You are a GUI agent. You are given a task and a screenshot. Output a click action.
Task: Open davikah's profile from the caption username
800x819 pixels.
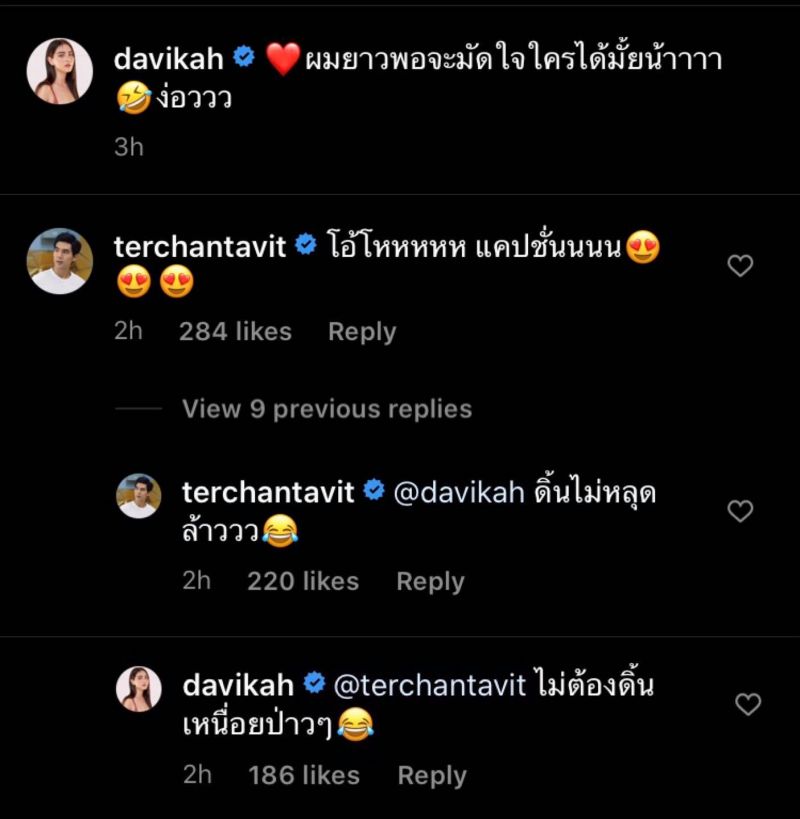[168, 59]
